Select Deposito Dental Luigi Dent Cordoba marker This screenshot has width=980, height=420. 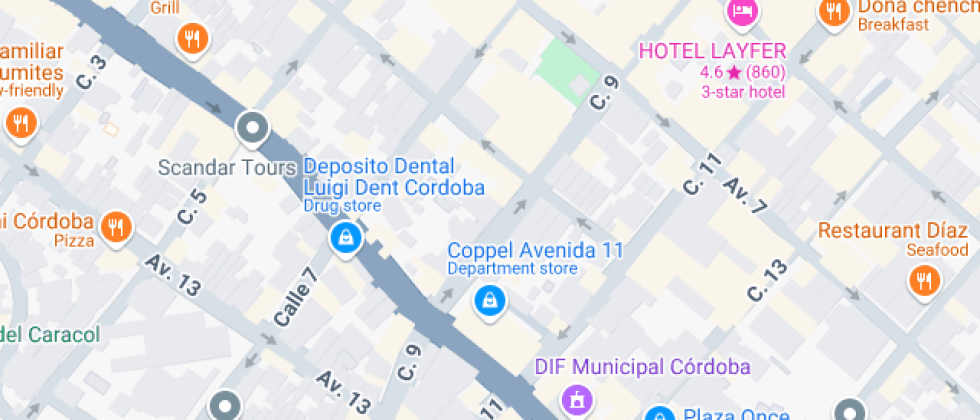345,237
